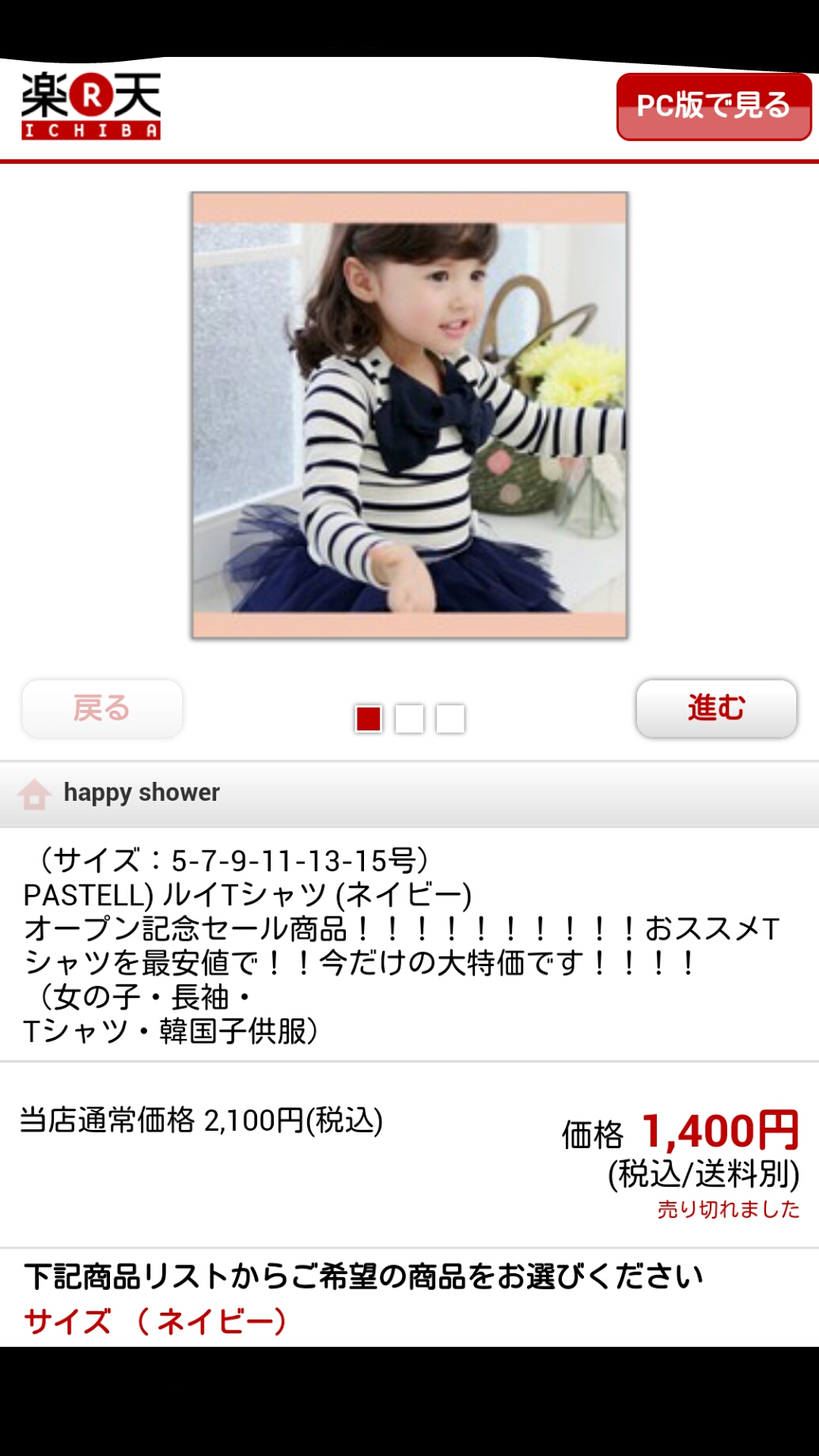The image size is (819, 1456).
Task: Select the third image page indicator
Action: [x=450, y=719]
